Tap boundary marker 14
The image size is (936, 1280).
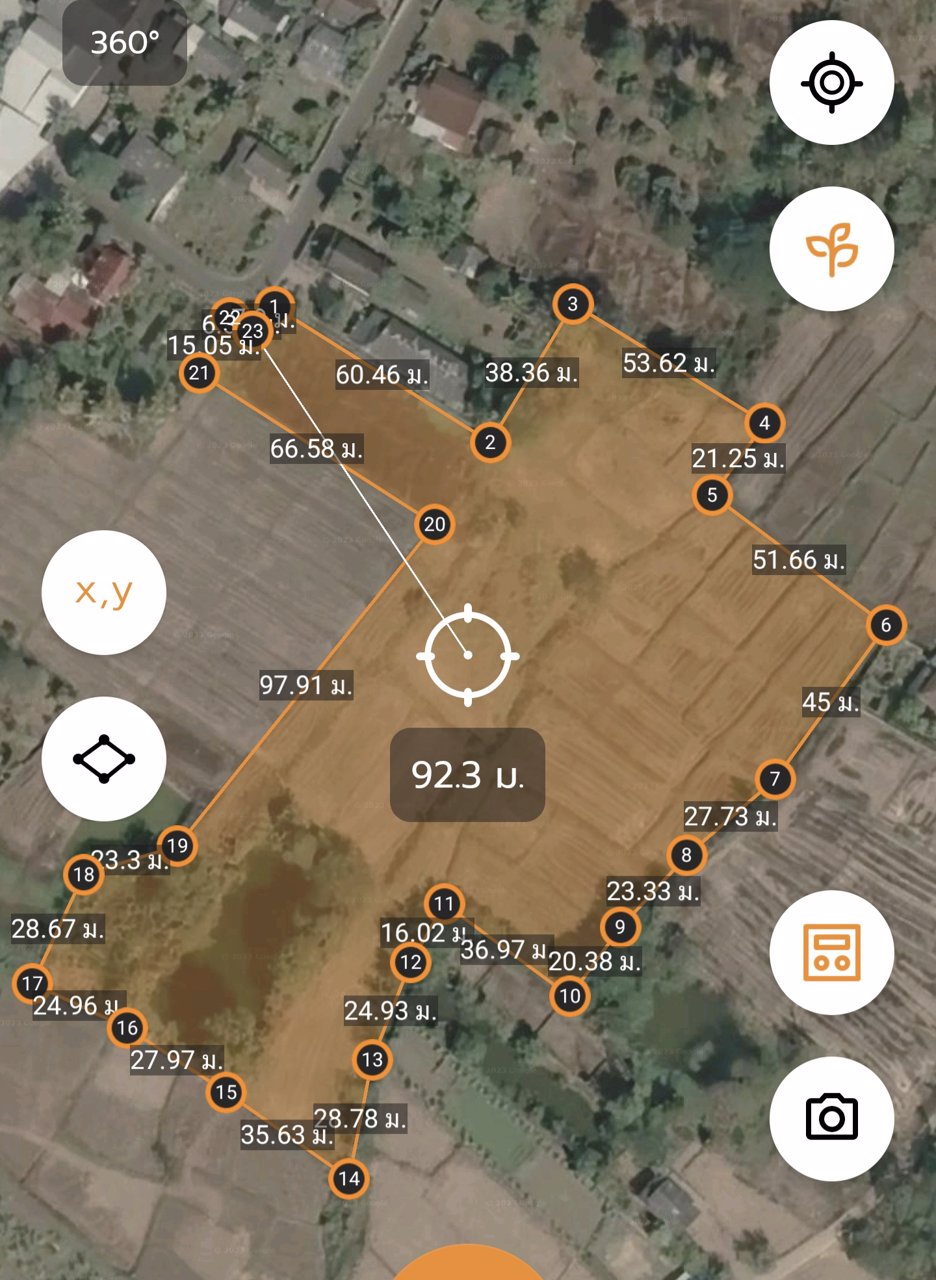point(348,1179)
